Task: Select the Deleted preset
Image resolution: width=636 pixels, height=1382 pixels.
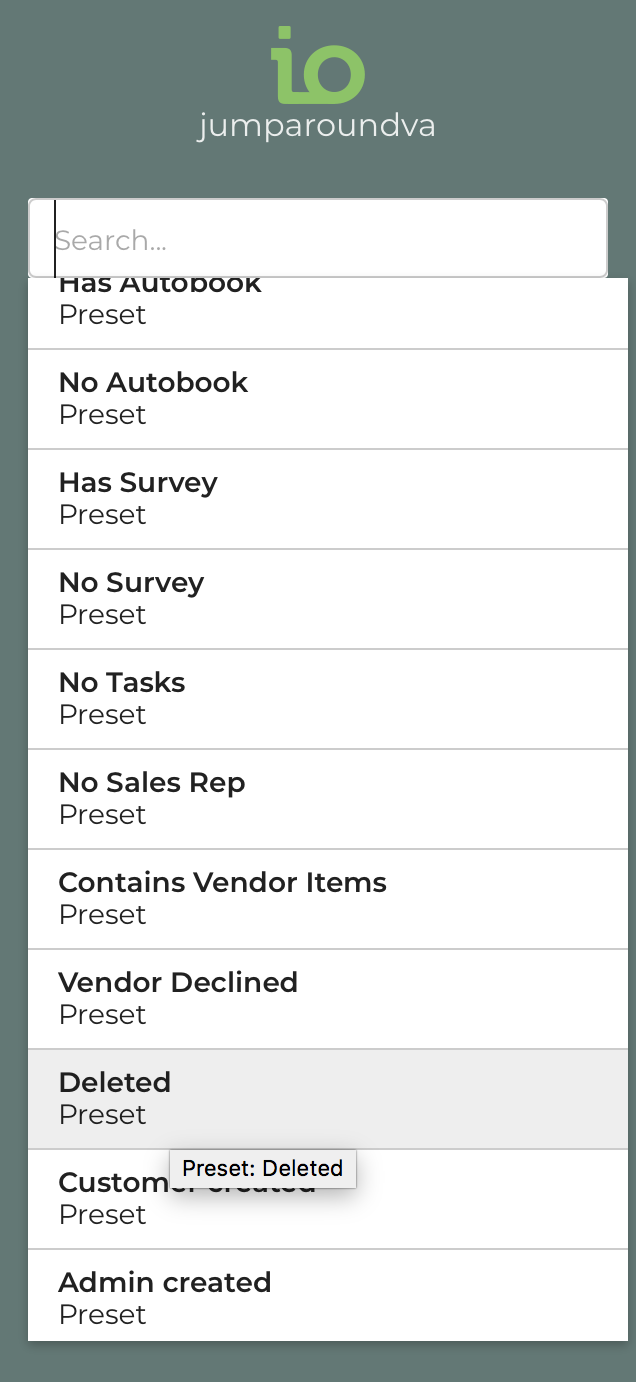Action: tap(327, 1099)
